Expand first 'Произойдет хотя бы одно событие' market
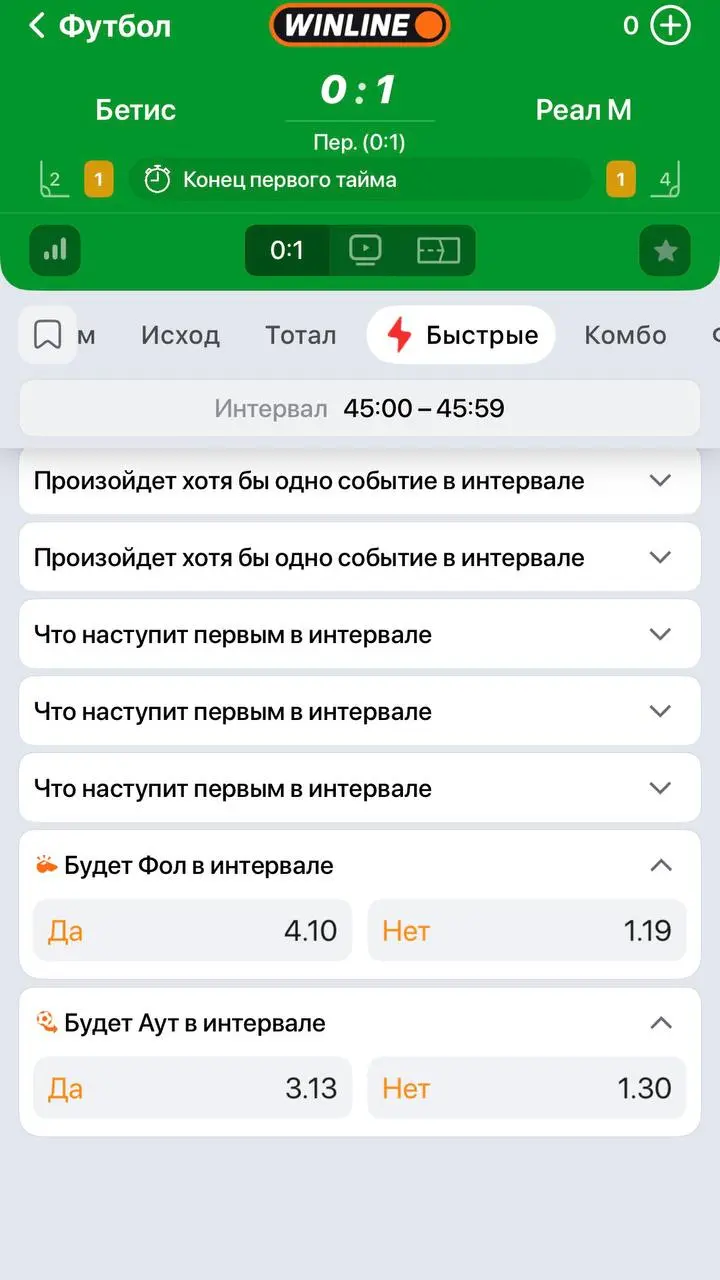Screen dimensions: 720x1280 [359, 481]
